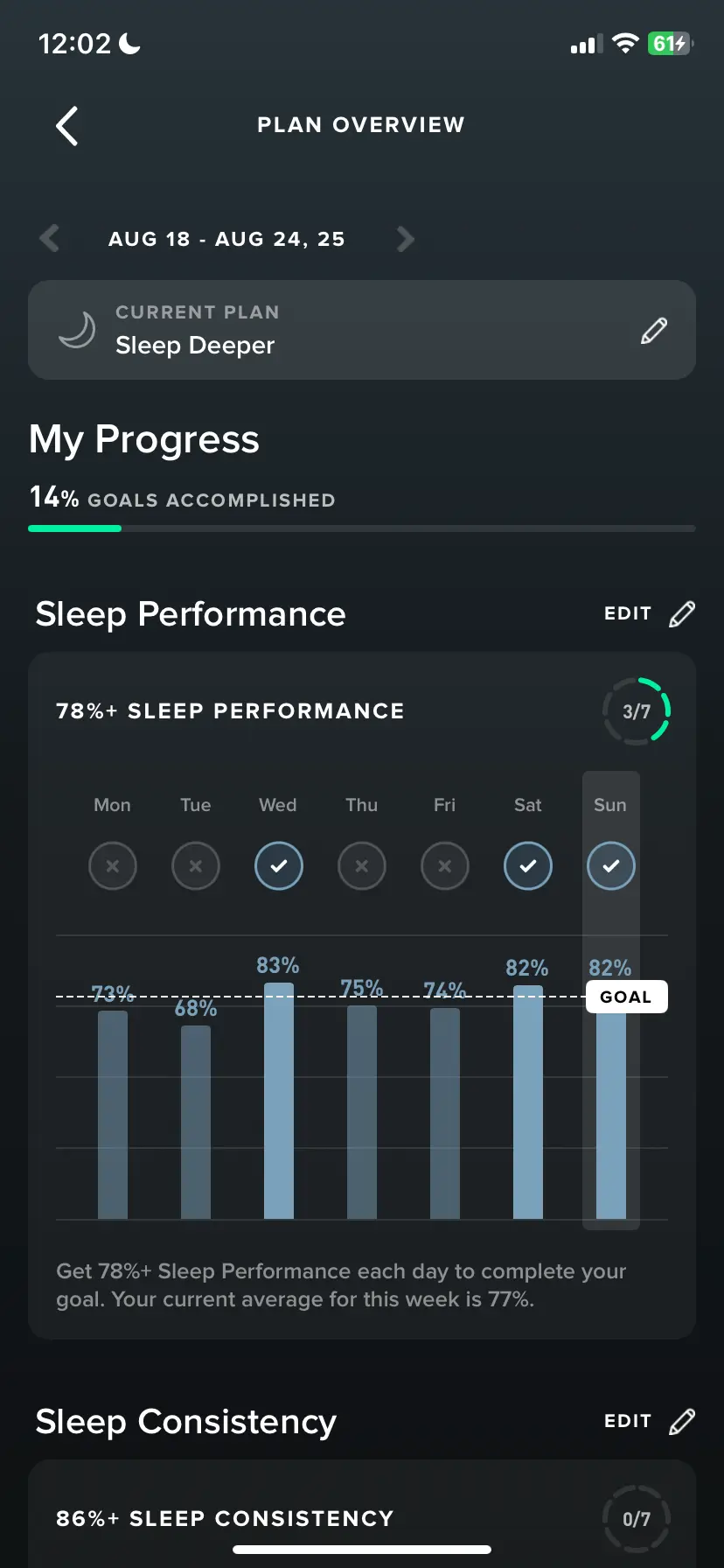This screenshot has width=724, height=1568.
Task: Go back from Plan Overview
Action: [x=67, y=126]
